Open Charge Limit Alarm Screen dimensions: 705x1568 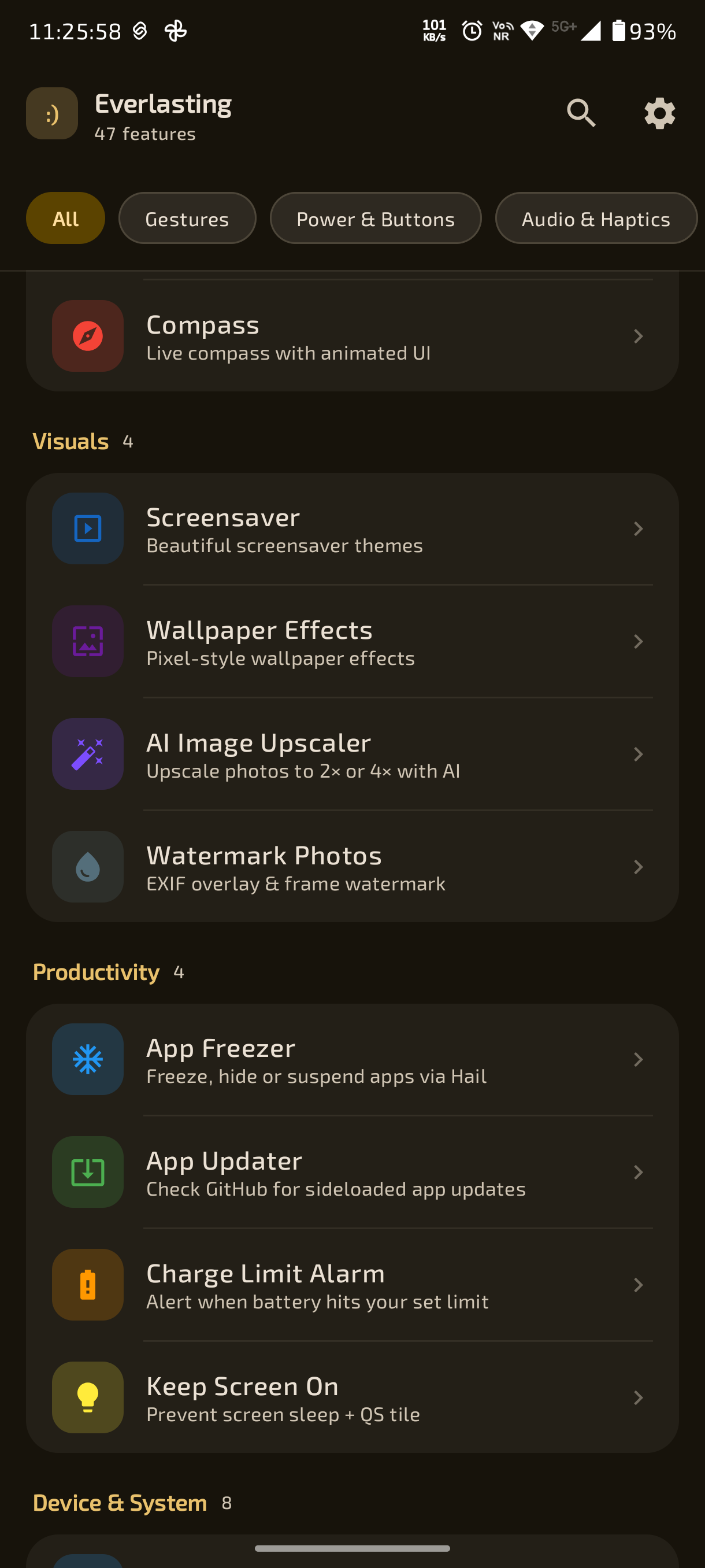tap(352, 1285)
